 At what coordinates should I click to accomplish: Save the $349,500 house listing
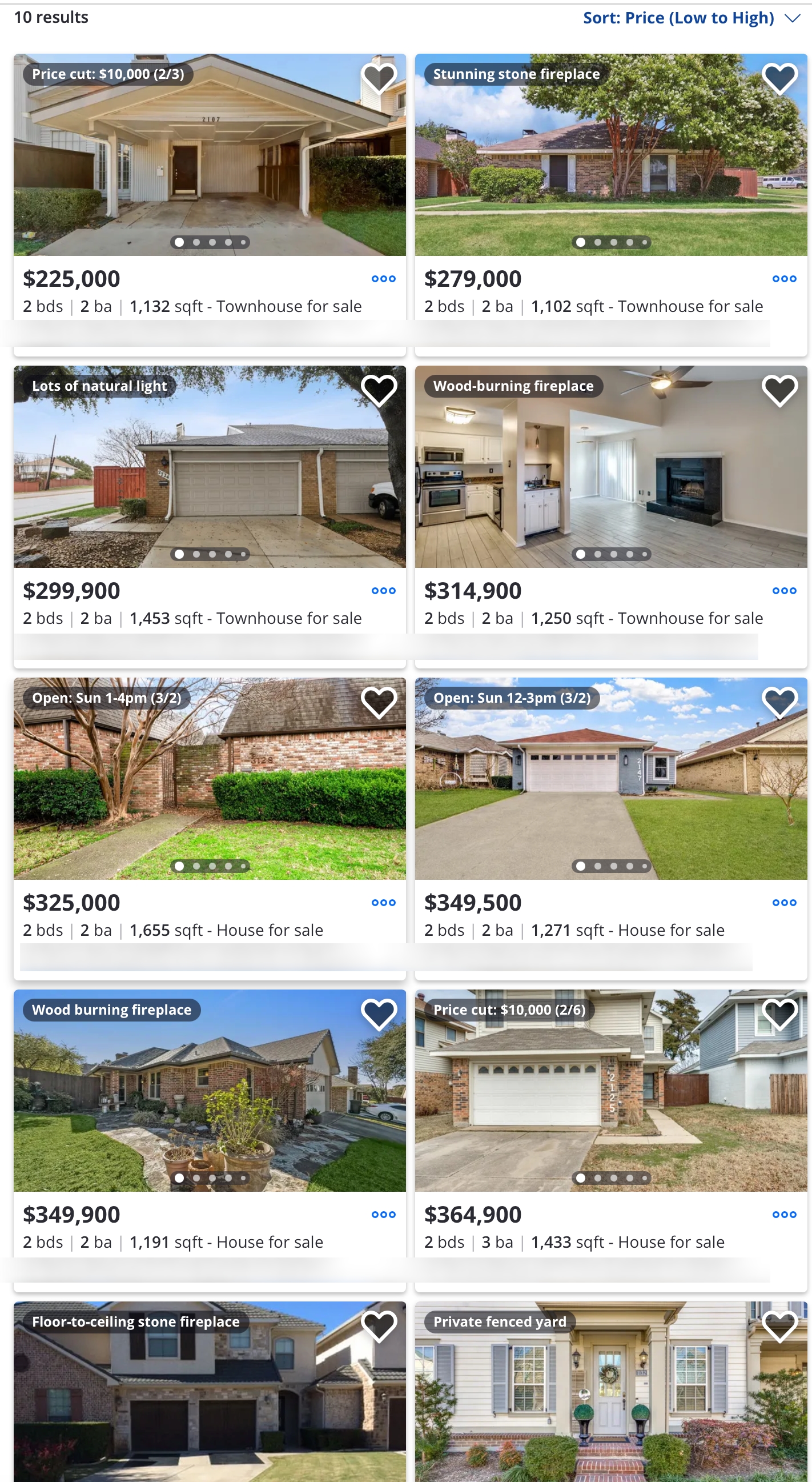pos(779,702)
